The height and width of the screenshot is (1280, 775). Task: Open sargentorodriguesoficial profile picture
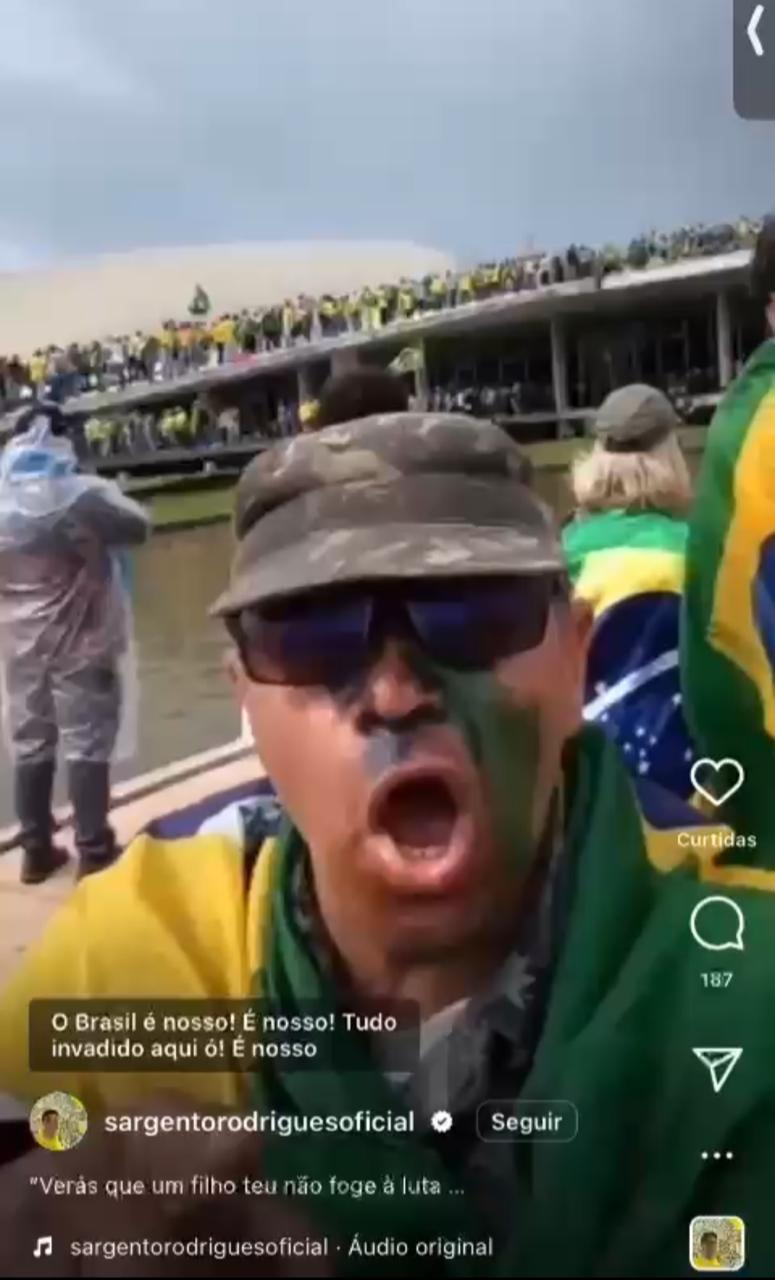coord(58,1122)
